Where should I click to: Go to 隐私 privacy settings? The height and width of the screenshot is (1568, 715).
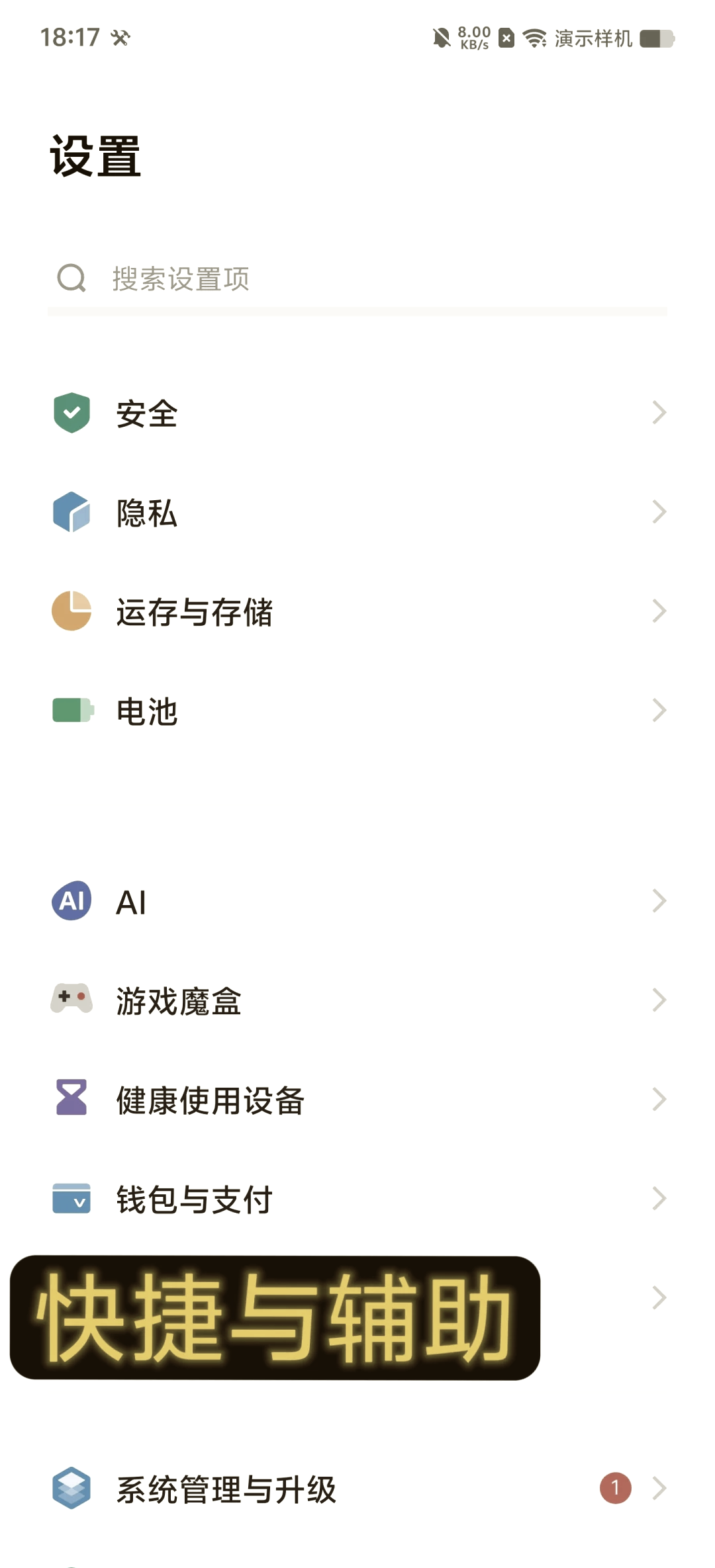pyautogui.click(x=358, y=513)
